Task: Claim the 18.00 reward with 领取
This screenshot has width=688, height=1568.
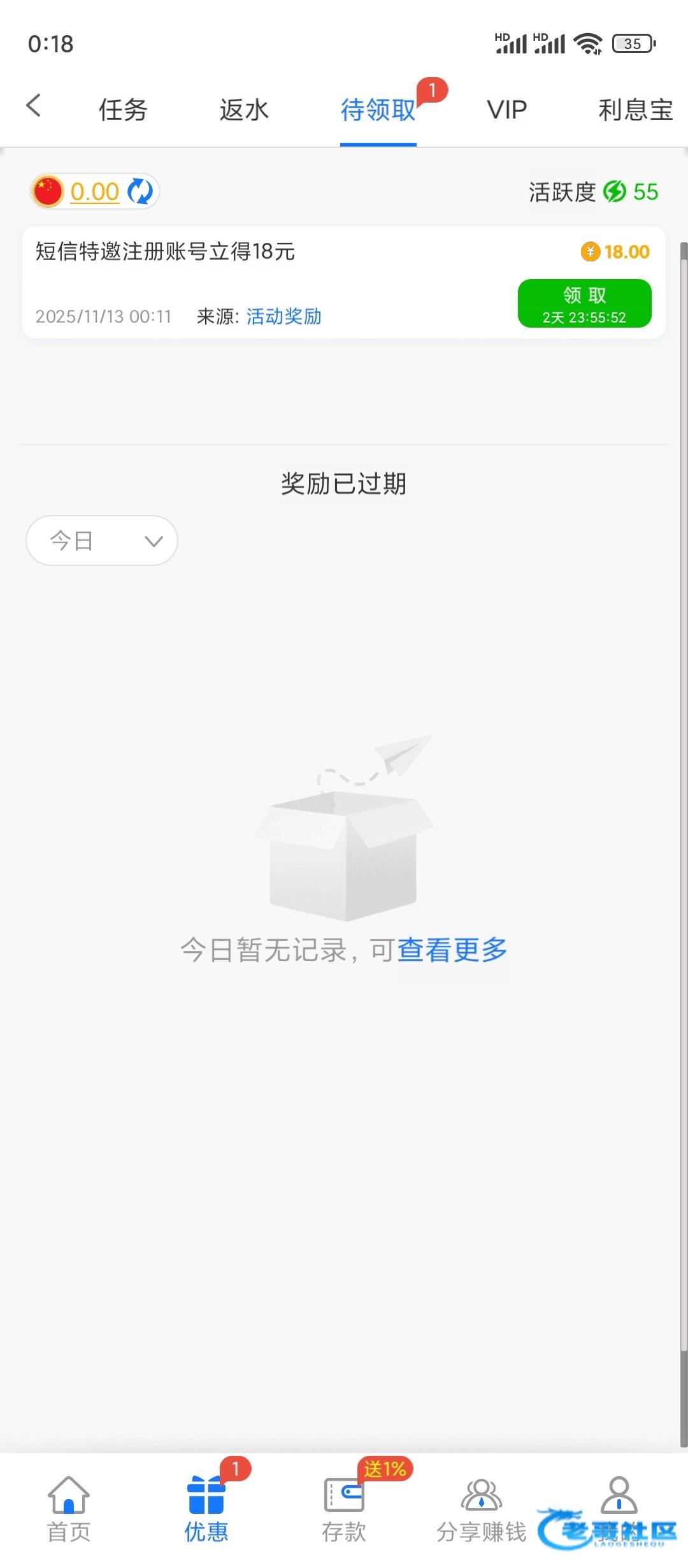Action: pos(584,303)
